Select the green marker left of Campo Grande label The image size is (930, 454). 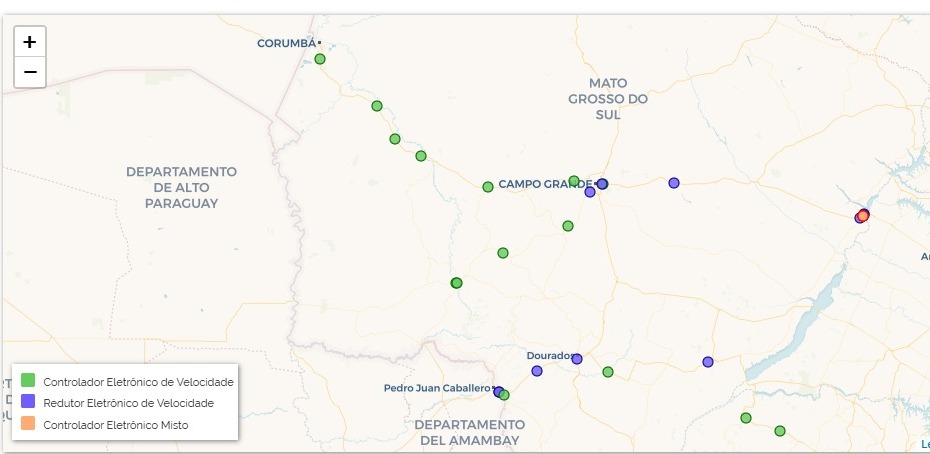click(x=488, y=187)
